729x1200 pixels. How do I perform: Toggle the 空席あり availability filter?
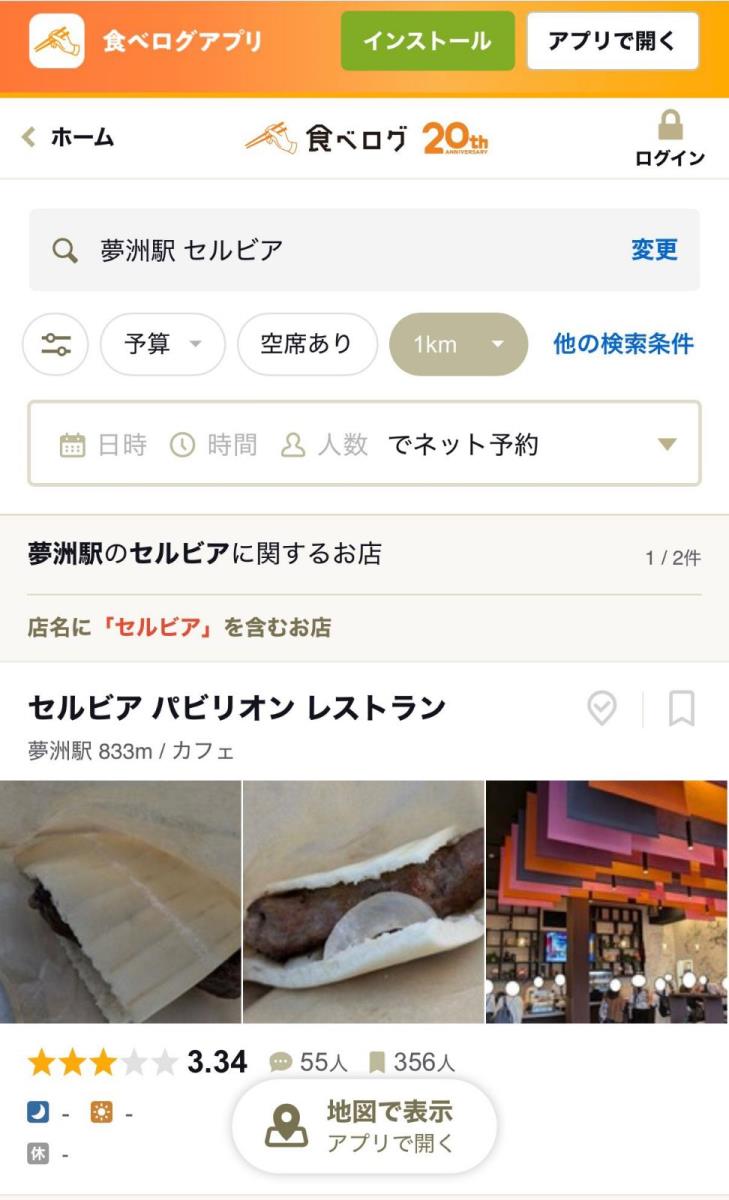point(309,343)
